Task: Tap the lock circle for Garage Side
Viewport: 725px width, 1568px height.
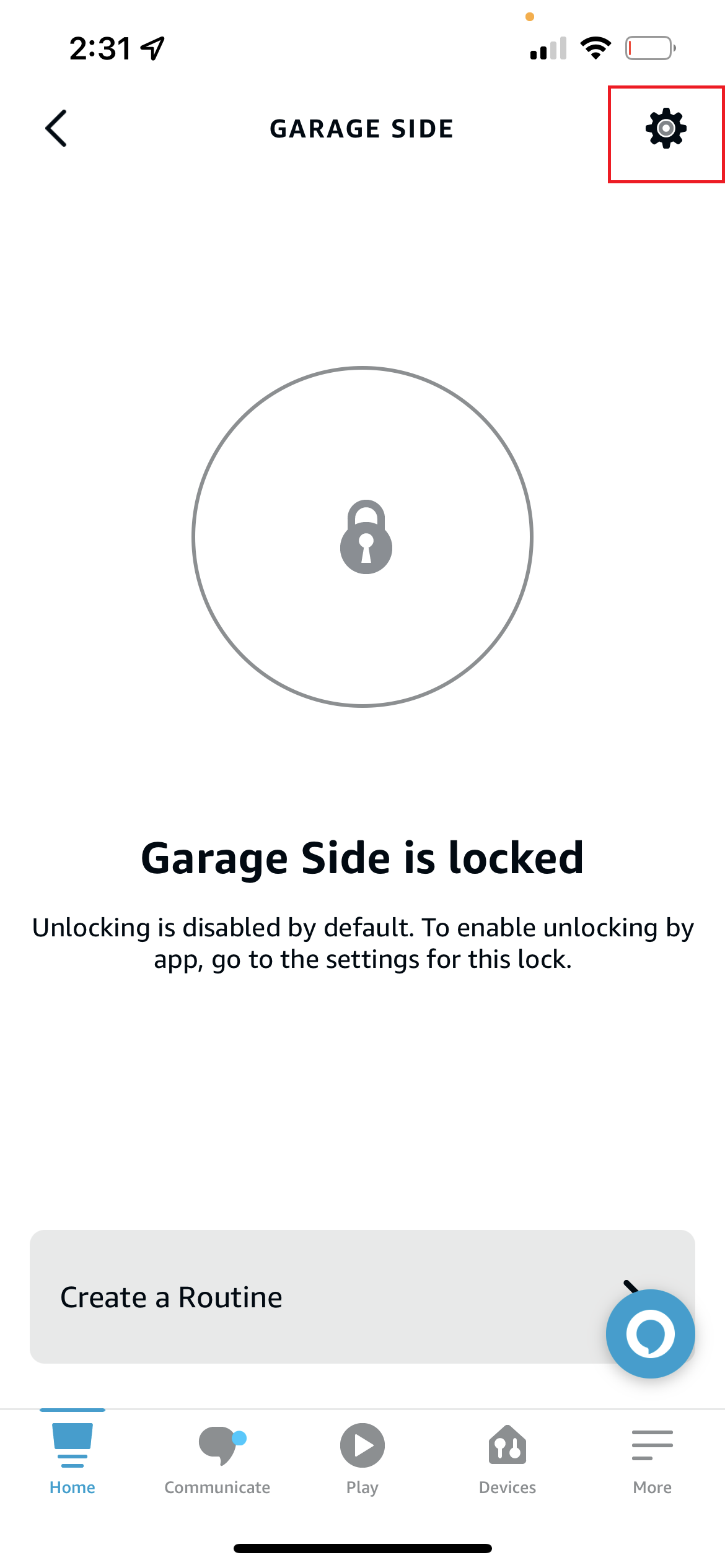Action: (362, 537)
